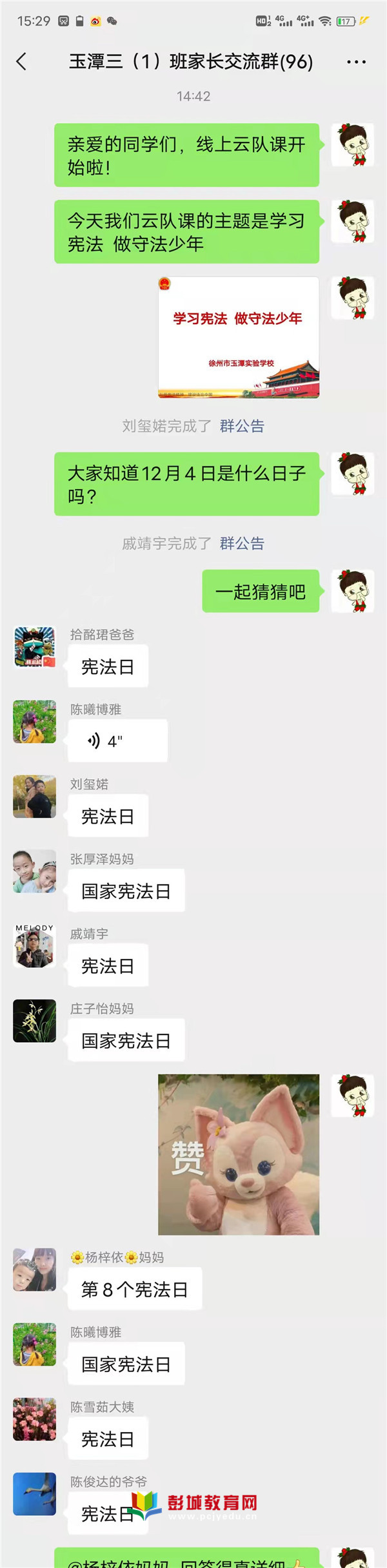Screen dimensions: 387x1568
Task: Open the 赞 pink fox sticker
Action: (239, 1154)
